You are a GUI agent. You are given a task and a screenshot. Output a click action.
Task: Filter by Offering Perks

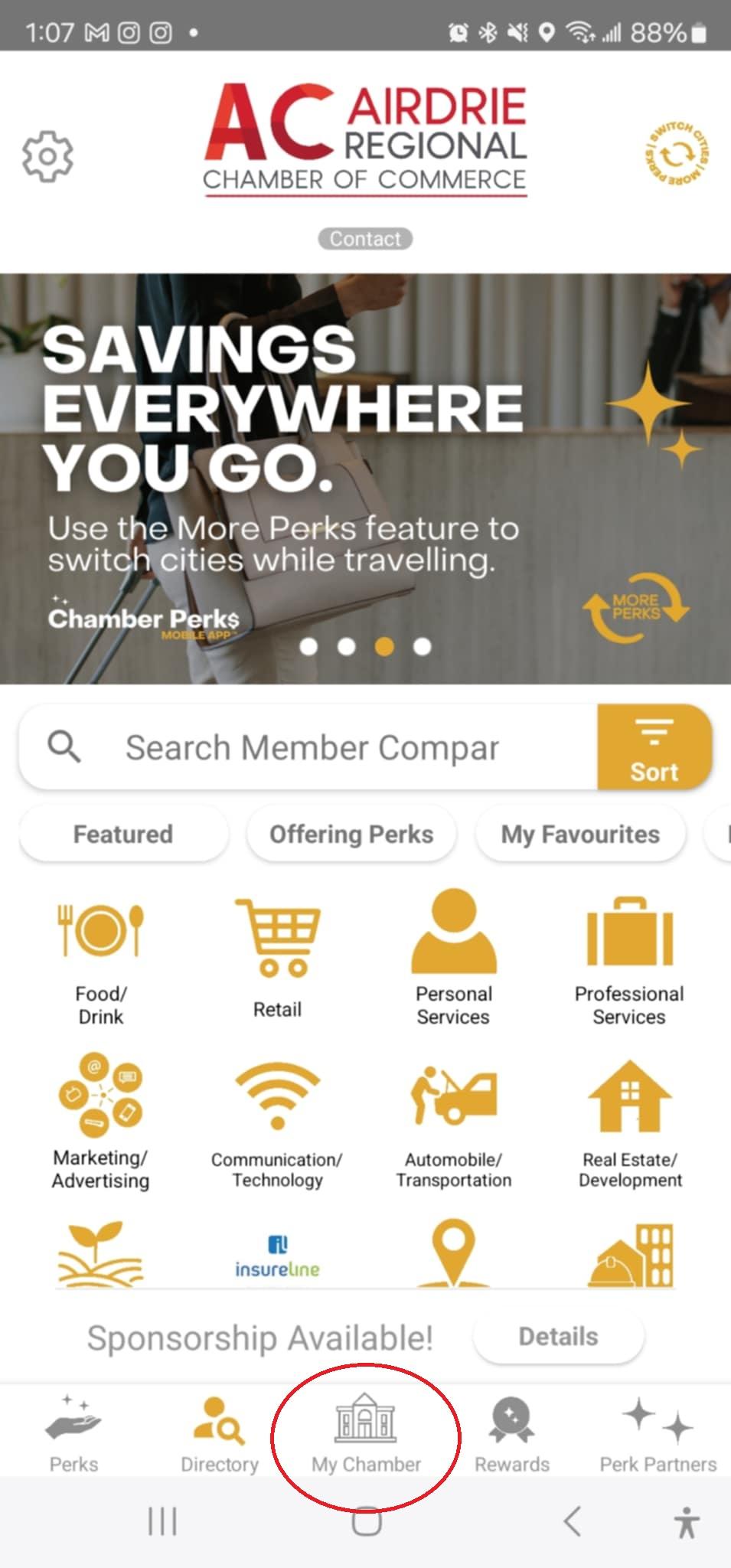coord(351,834)
